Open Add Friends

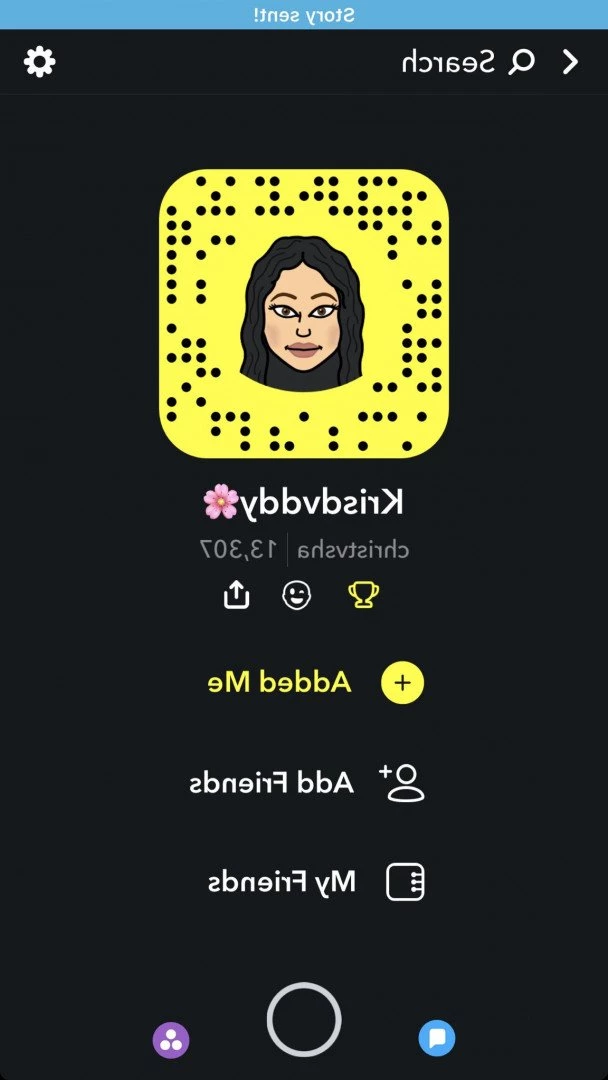coord(305,782)
